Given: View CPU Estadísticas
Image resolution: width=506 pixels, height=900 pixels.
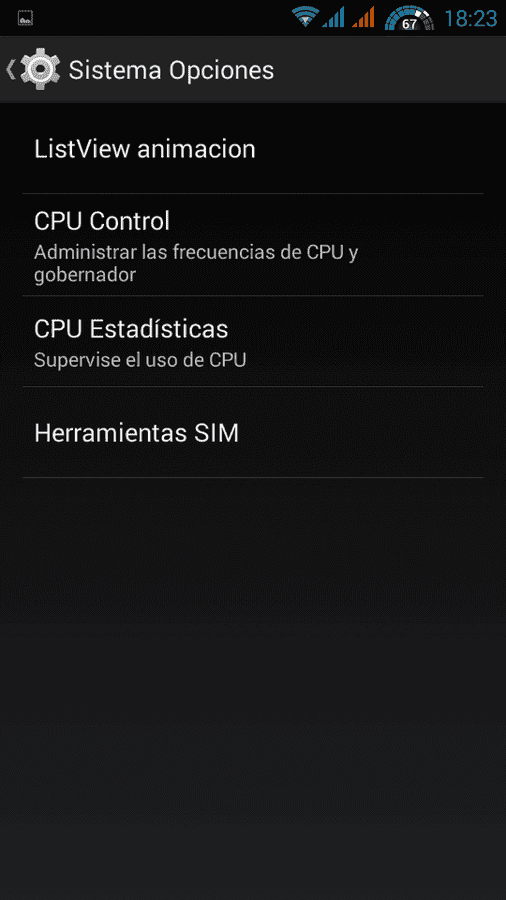Looking at the screenshot, I should pos(253,342).
